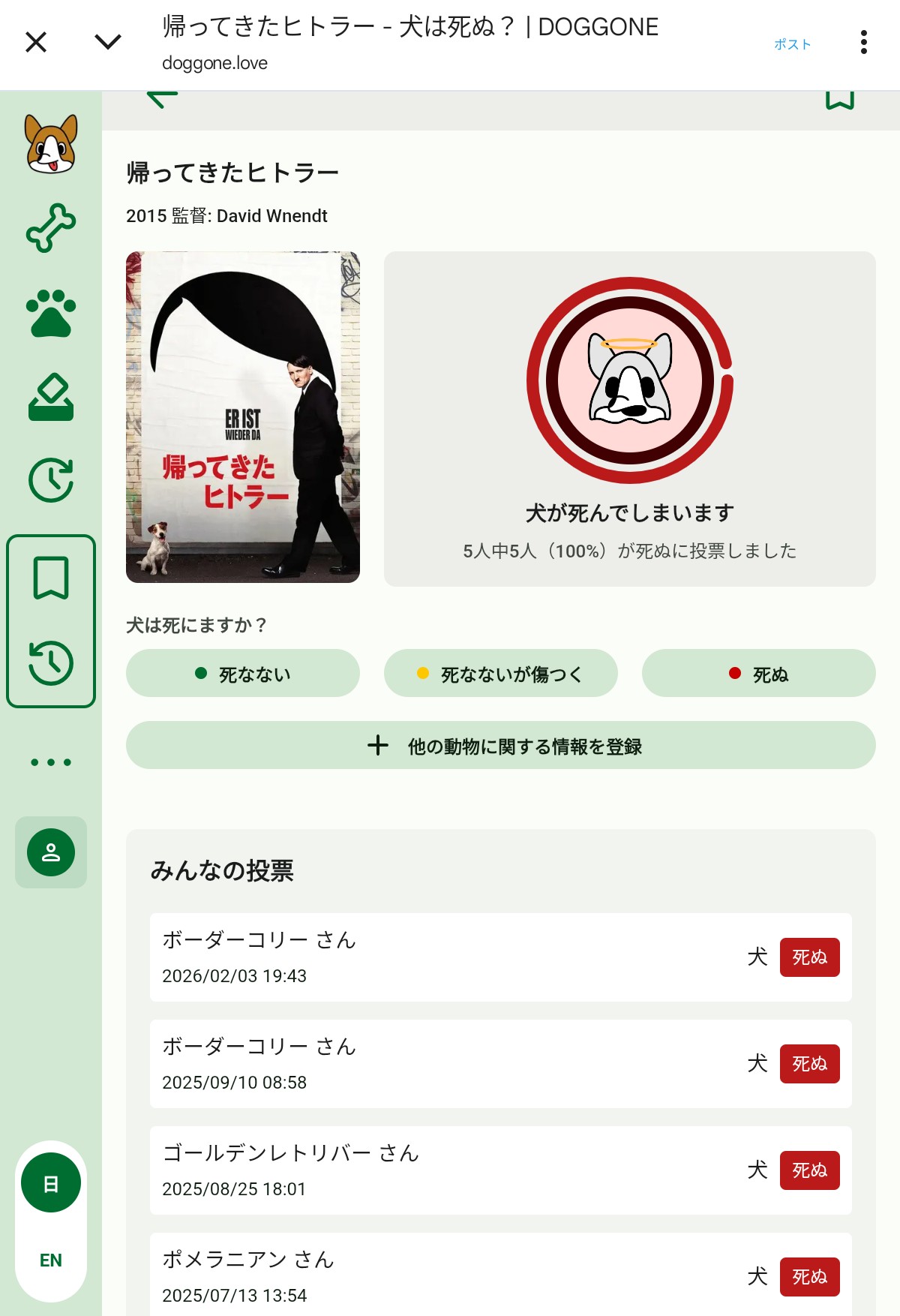The height and width of the screenshot is (1316, 900).
Task: Open saved bookmarks in sidebar
Action: point(51,578)
